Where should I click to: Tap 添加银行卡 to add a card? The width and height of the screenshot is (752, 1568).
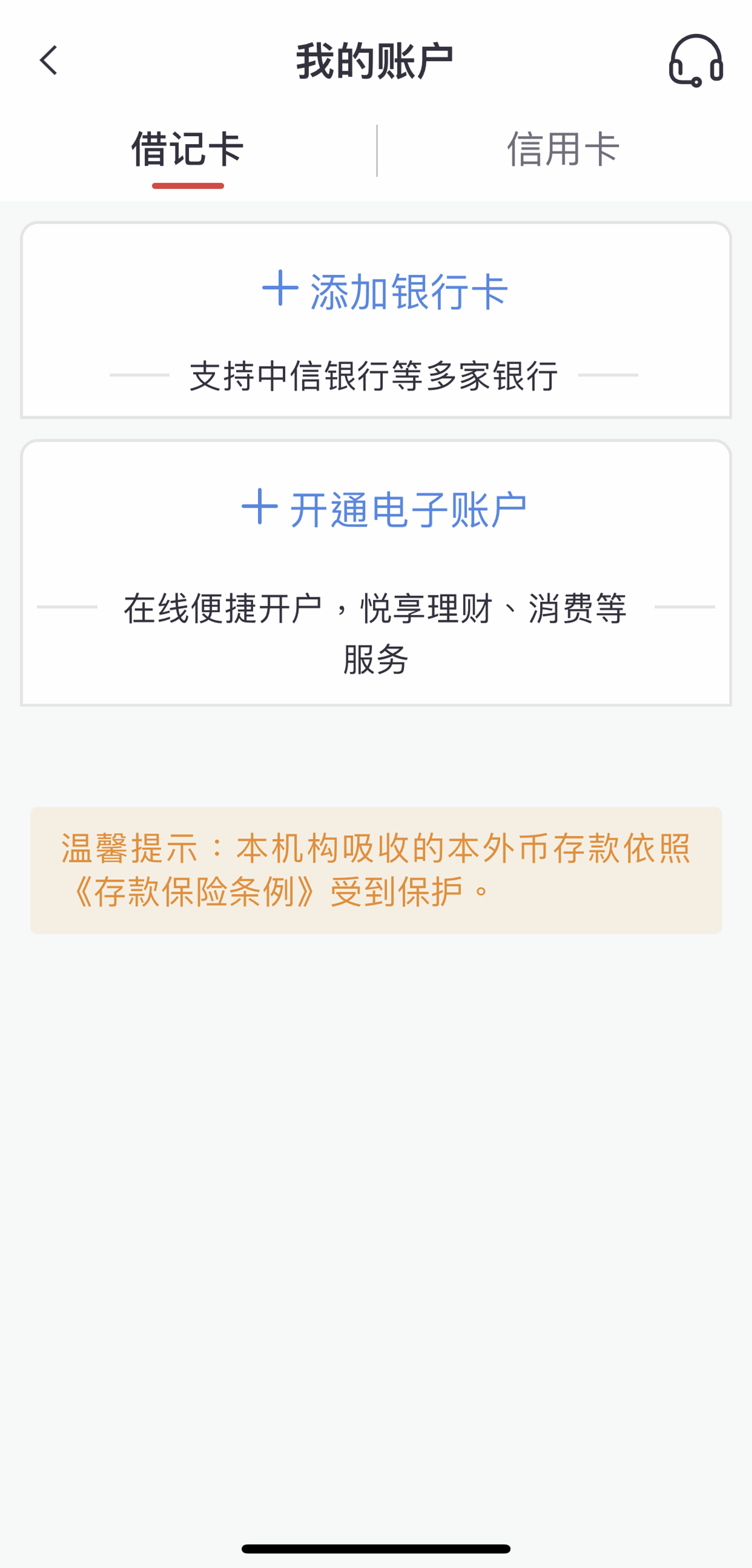point(385,291)
